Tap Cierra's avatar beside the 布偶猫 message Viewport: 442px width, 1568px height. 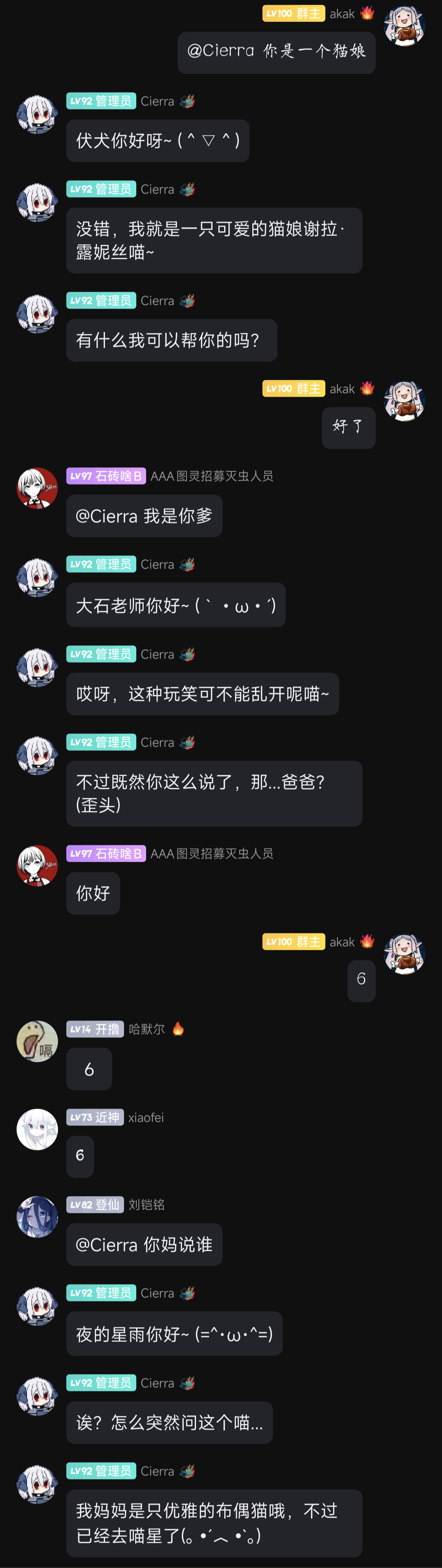37,1483
